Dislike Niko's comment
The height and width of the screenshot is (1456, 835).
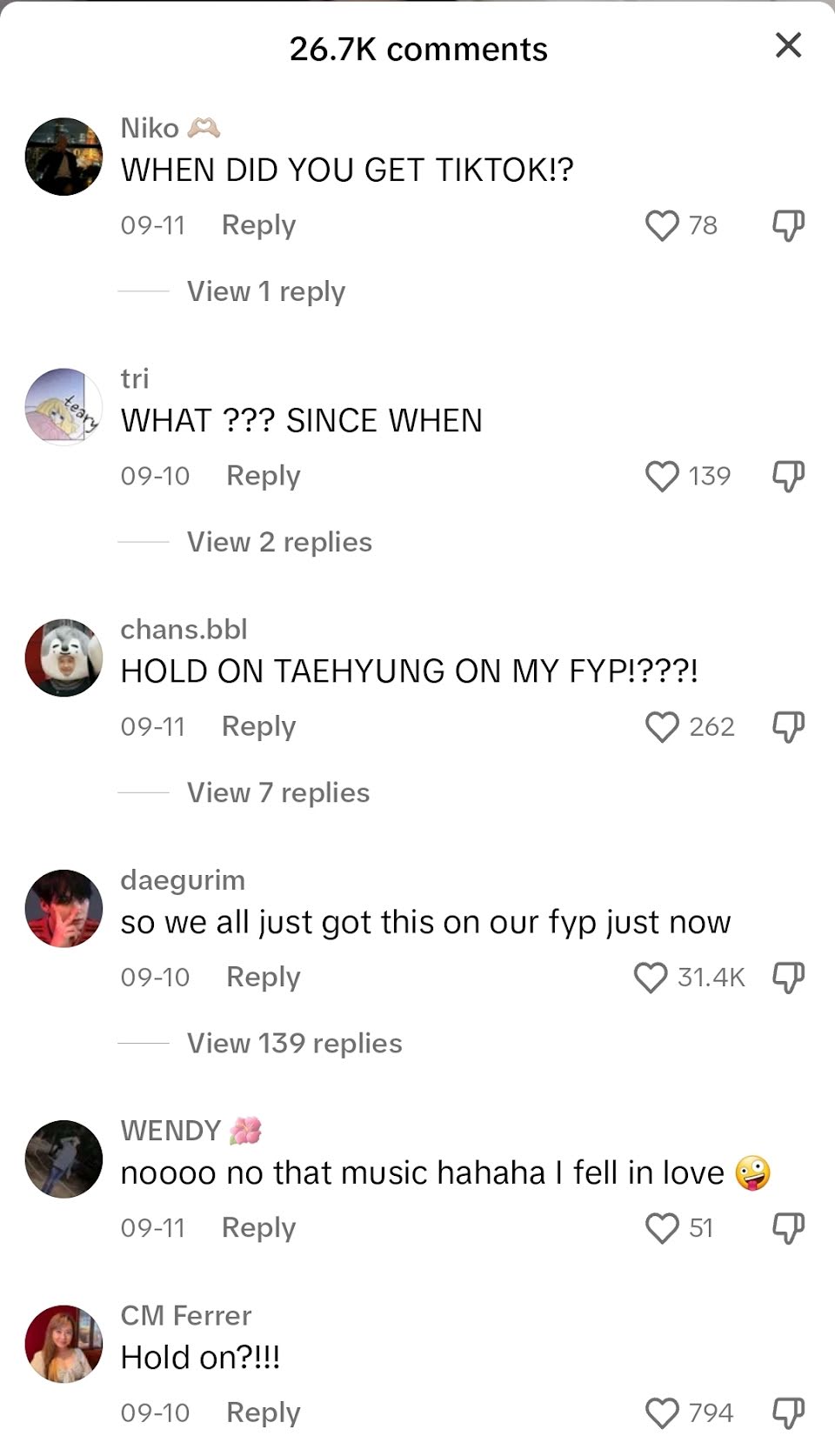pos(788,226)
